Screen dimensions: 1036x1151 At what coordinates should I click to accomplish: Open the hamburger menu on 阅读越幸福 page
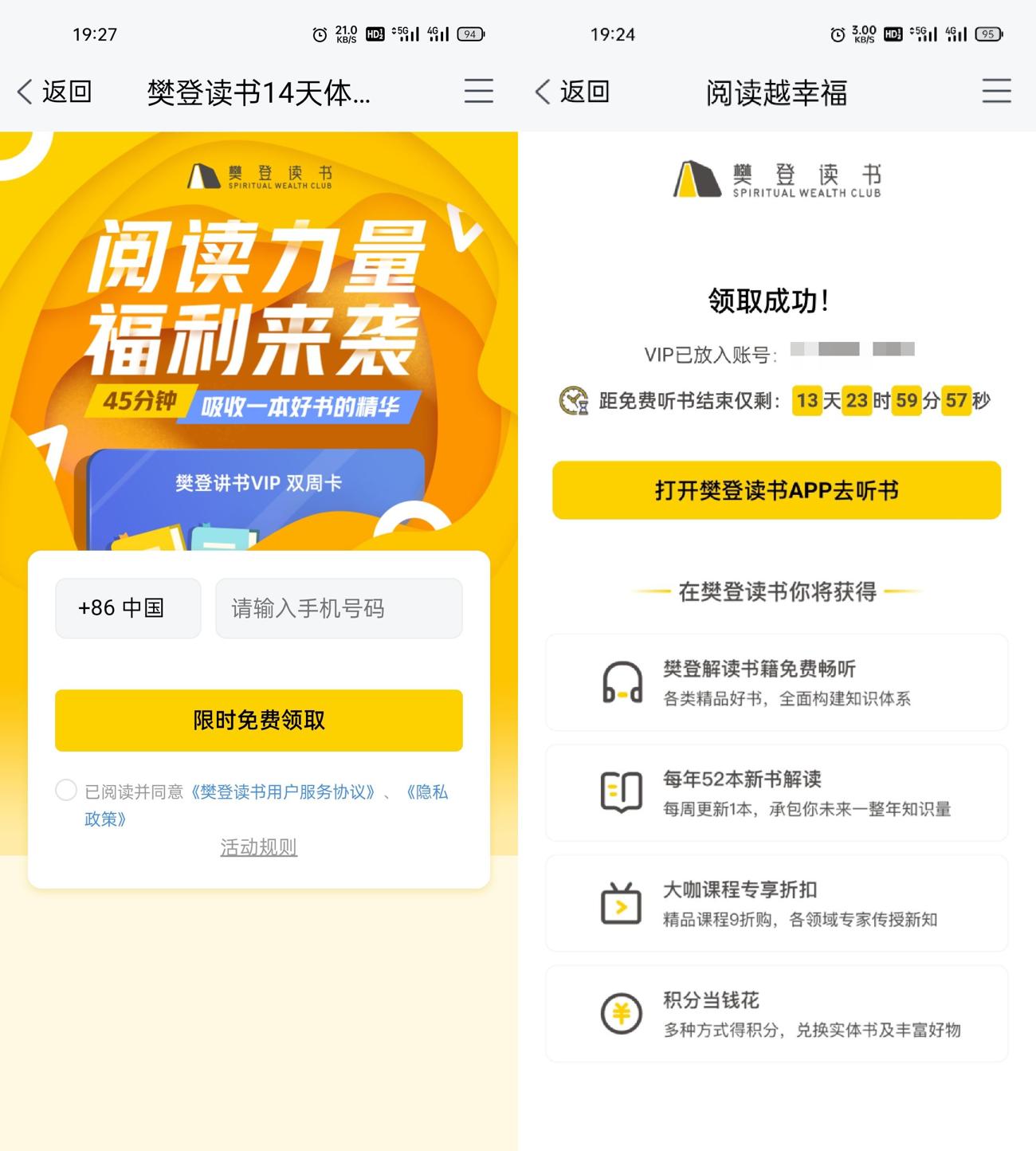click(996, 91)
